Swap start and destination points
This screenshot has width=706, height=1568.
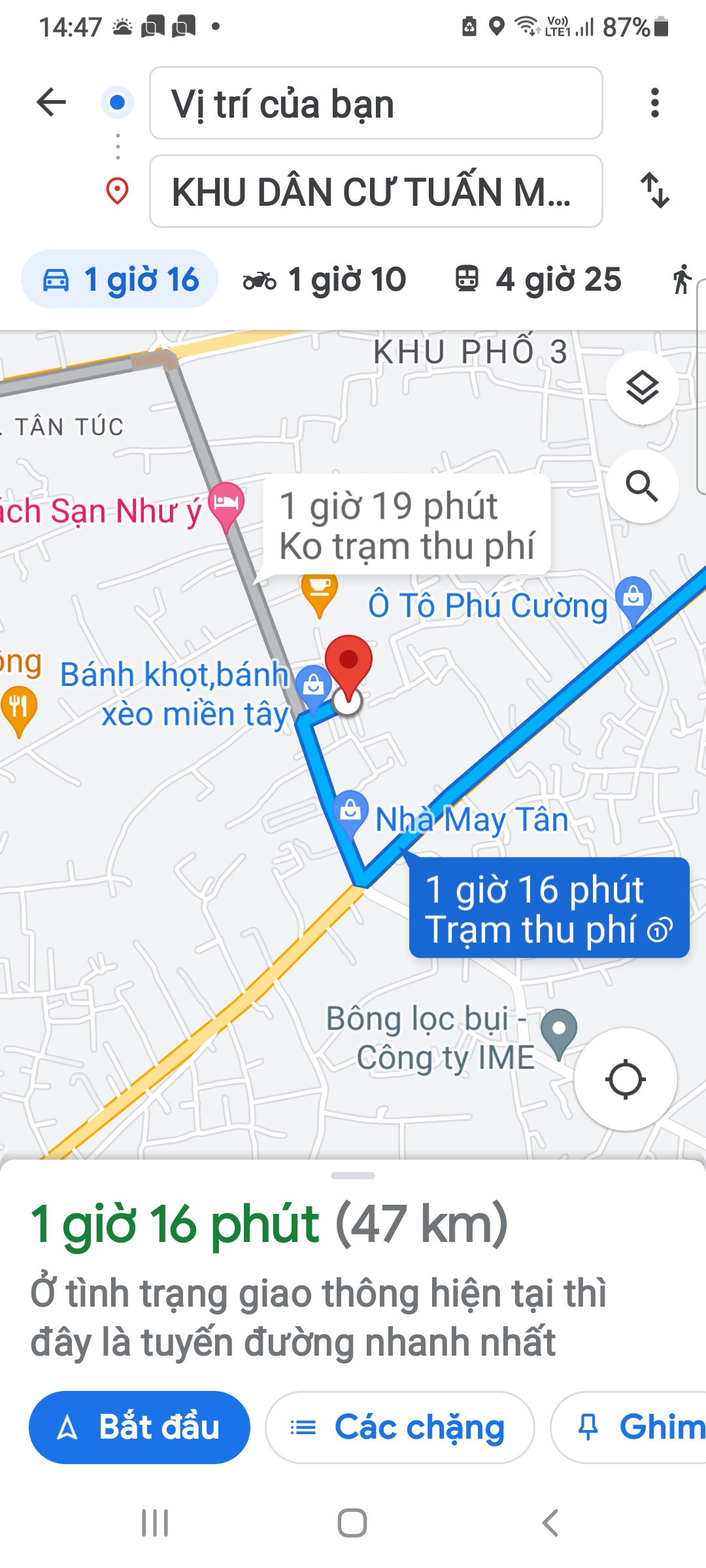(654, 190)
